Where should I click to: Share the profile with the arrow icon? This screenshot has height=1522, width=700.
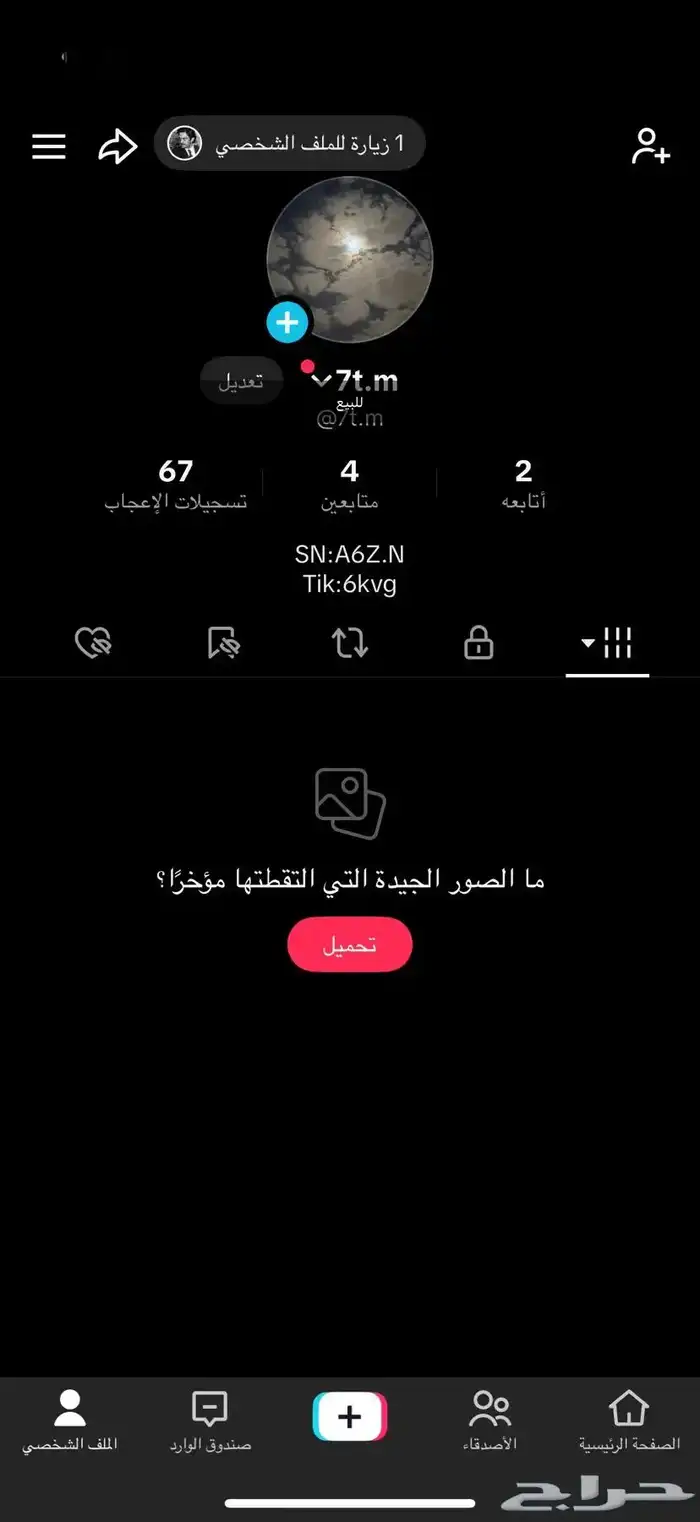tap(117, 147)
